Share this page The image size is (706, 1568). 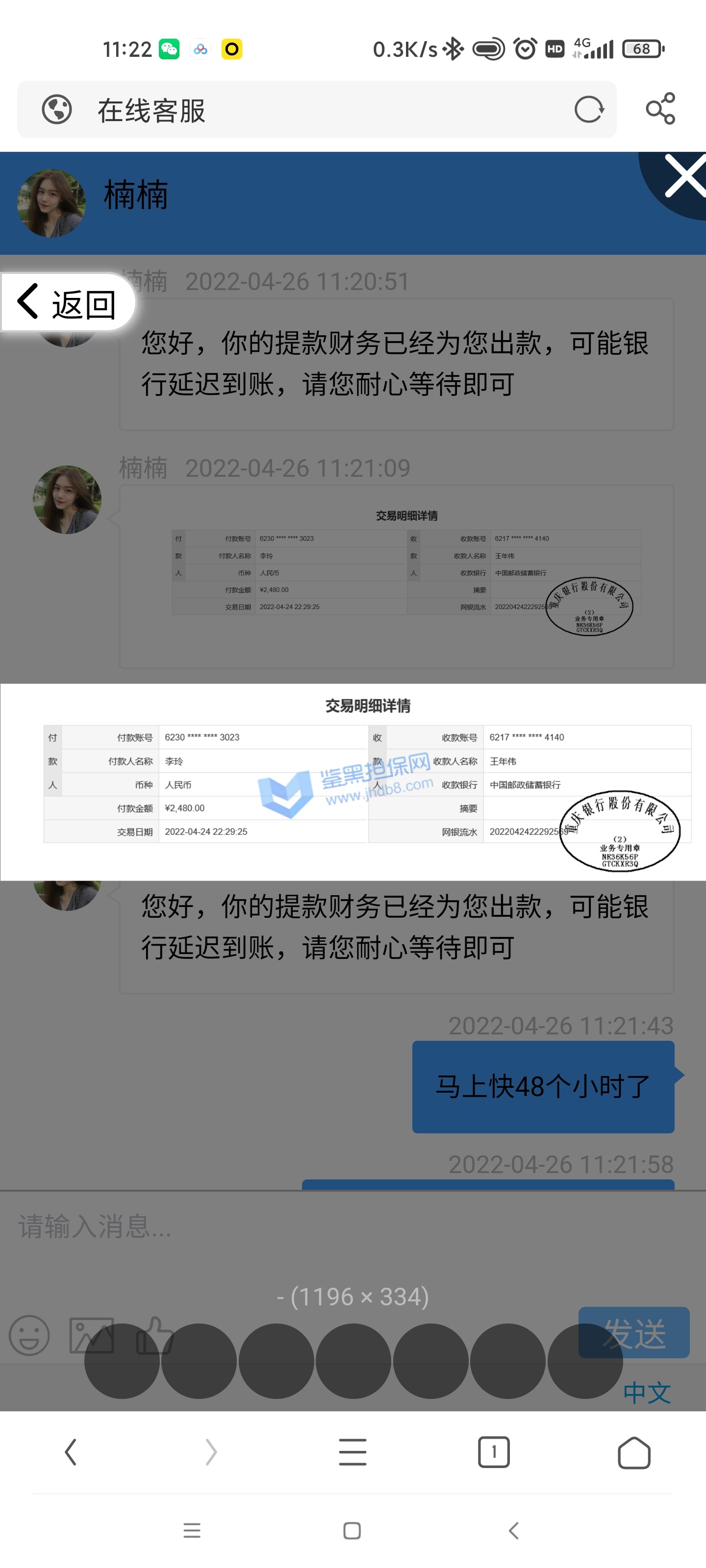tap(660, 110)
